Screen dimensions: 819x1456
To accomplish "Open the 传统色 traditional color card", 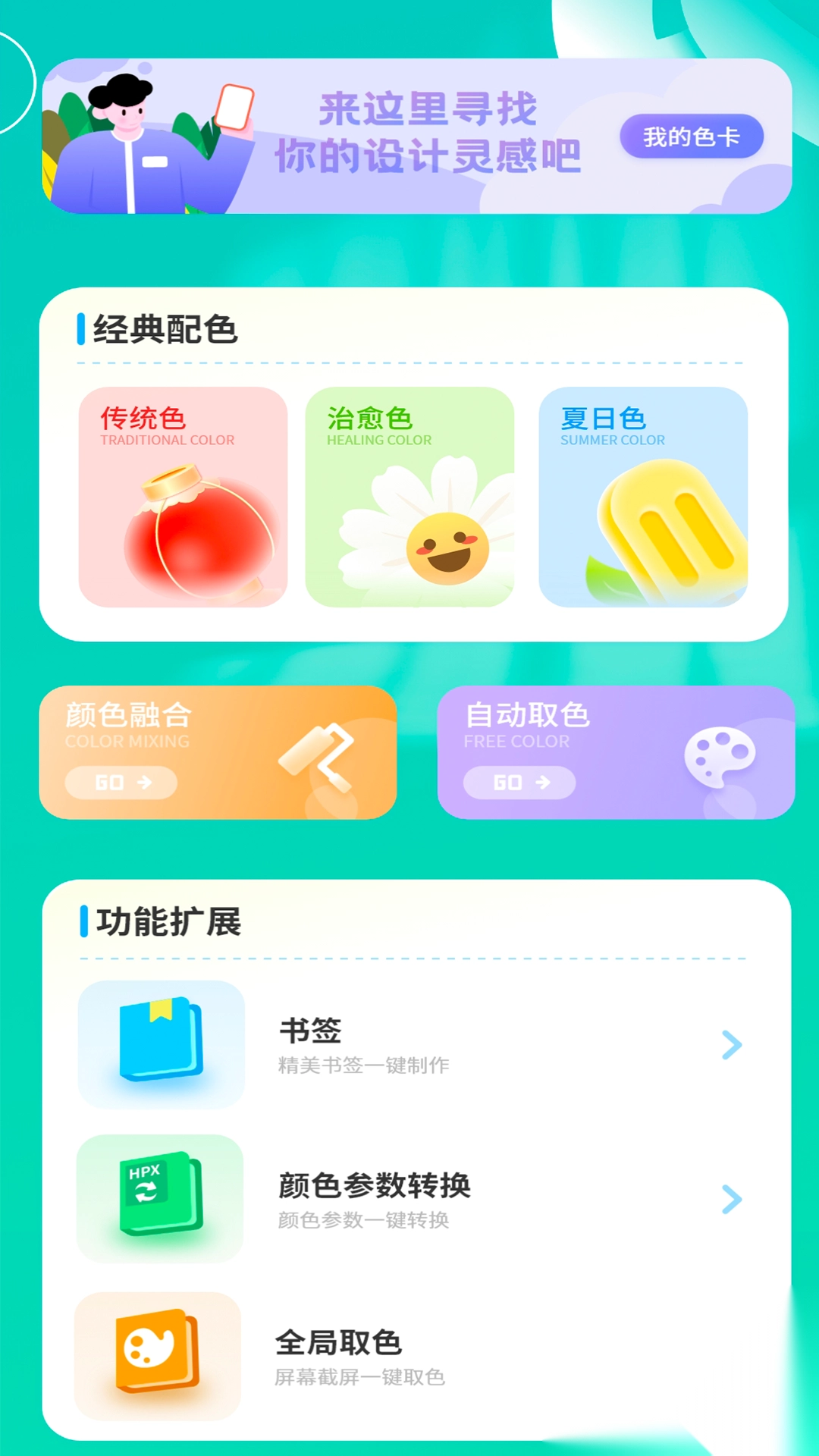I will click(x=183, y=497).
